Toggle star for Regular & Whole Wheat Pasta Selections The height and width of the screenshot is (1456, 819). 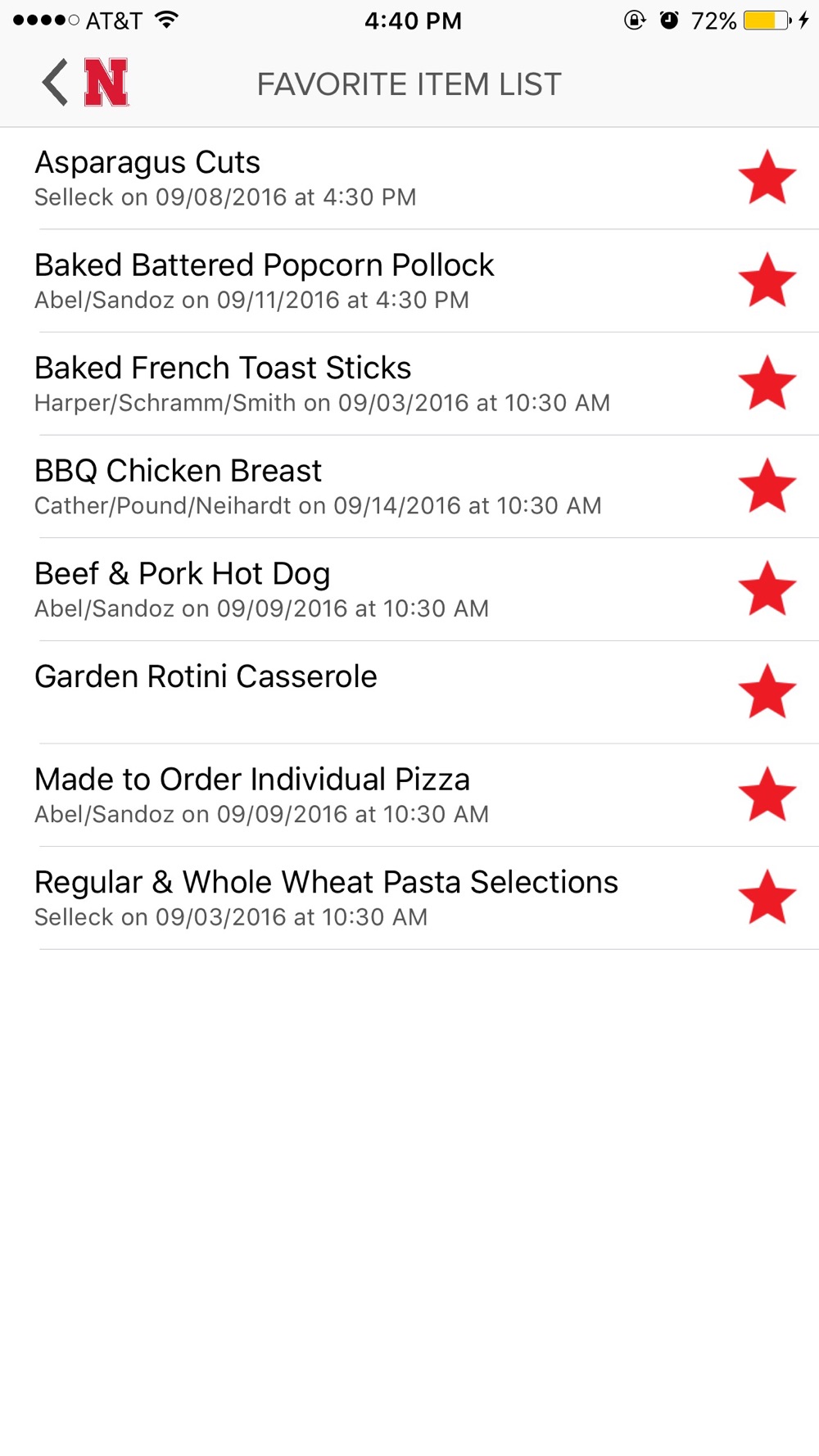[x=767, y=898]
